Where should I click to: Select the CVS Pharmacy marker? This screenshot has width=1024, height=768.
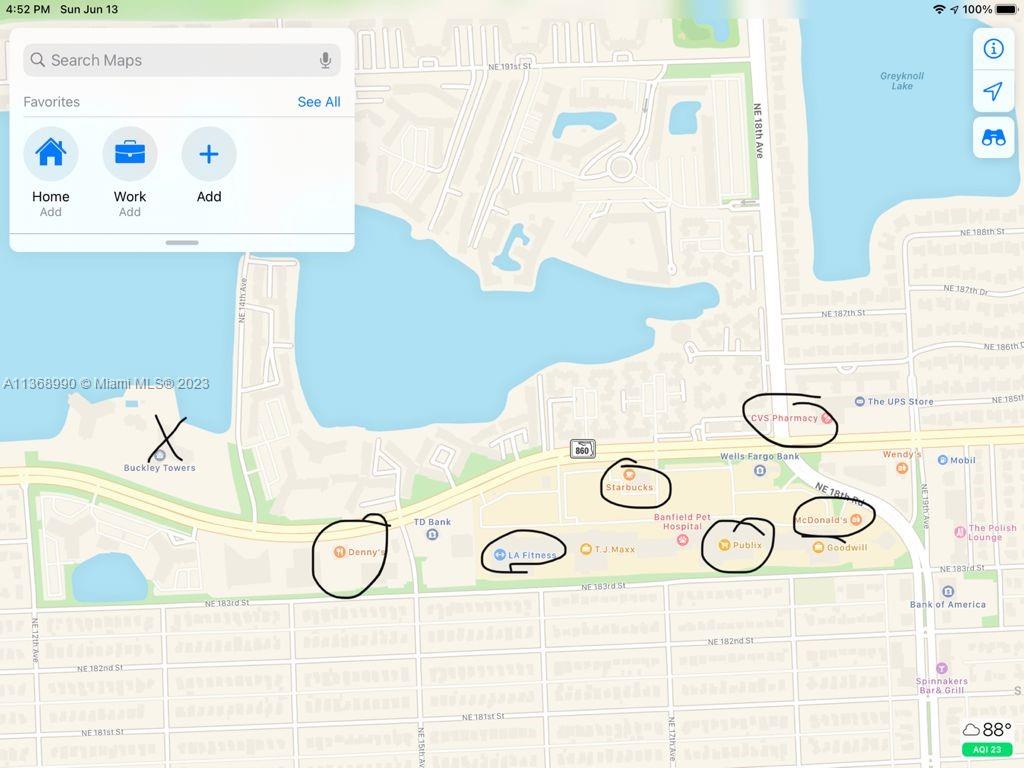coord(827,418)
